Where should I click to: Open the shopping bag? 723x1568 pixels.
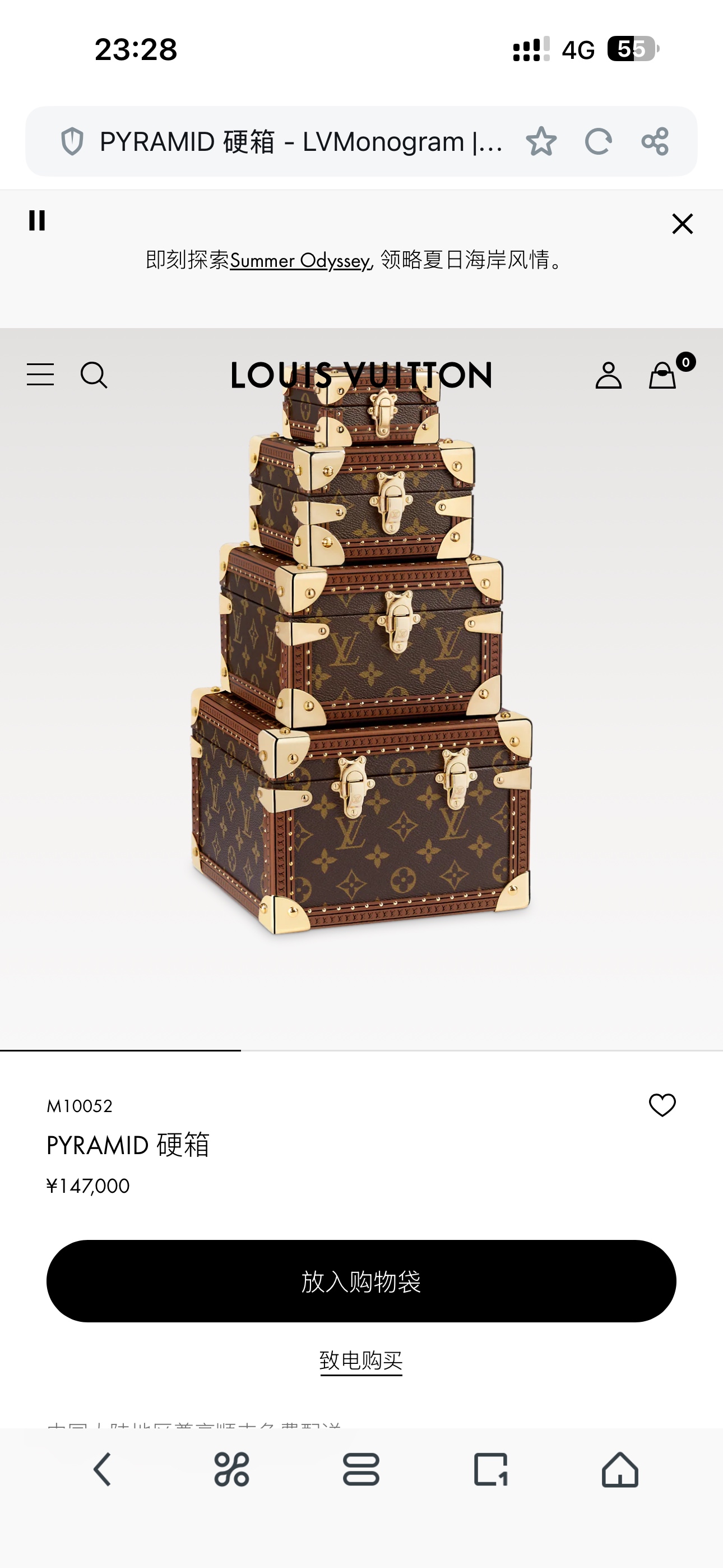[x=662, y=375]
